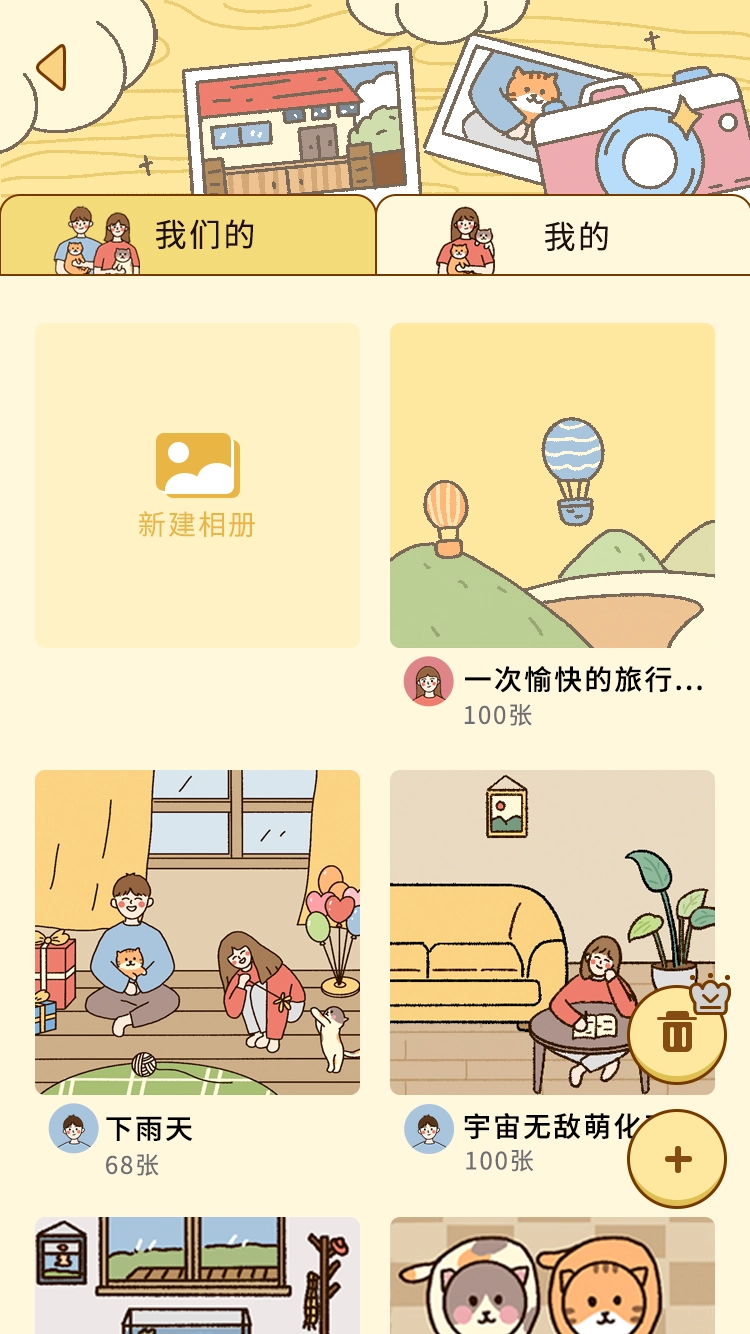The width and height of the screenshot is (750, 1334).
Task: Tap the back arrow in the top-left corner
Action: click(x=49, y=66)
